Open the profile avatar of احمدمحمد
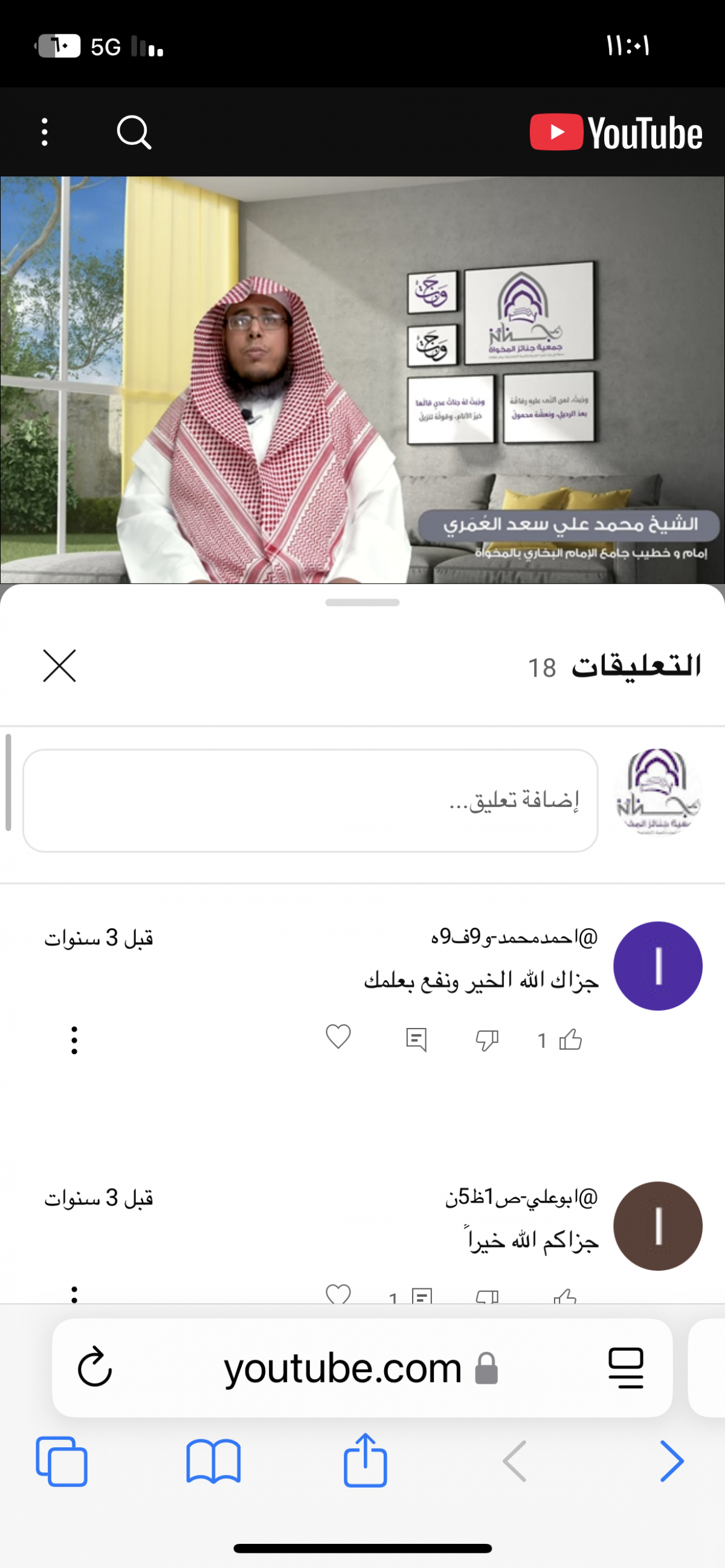Image resolution: width=725 pixels, height=1568 pixels. click(x=657, y=966)
